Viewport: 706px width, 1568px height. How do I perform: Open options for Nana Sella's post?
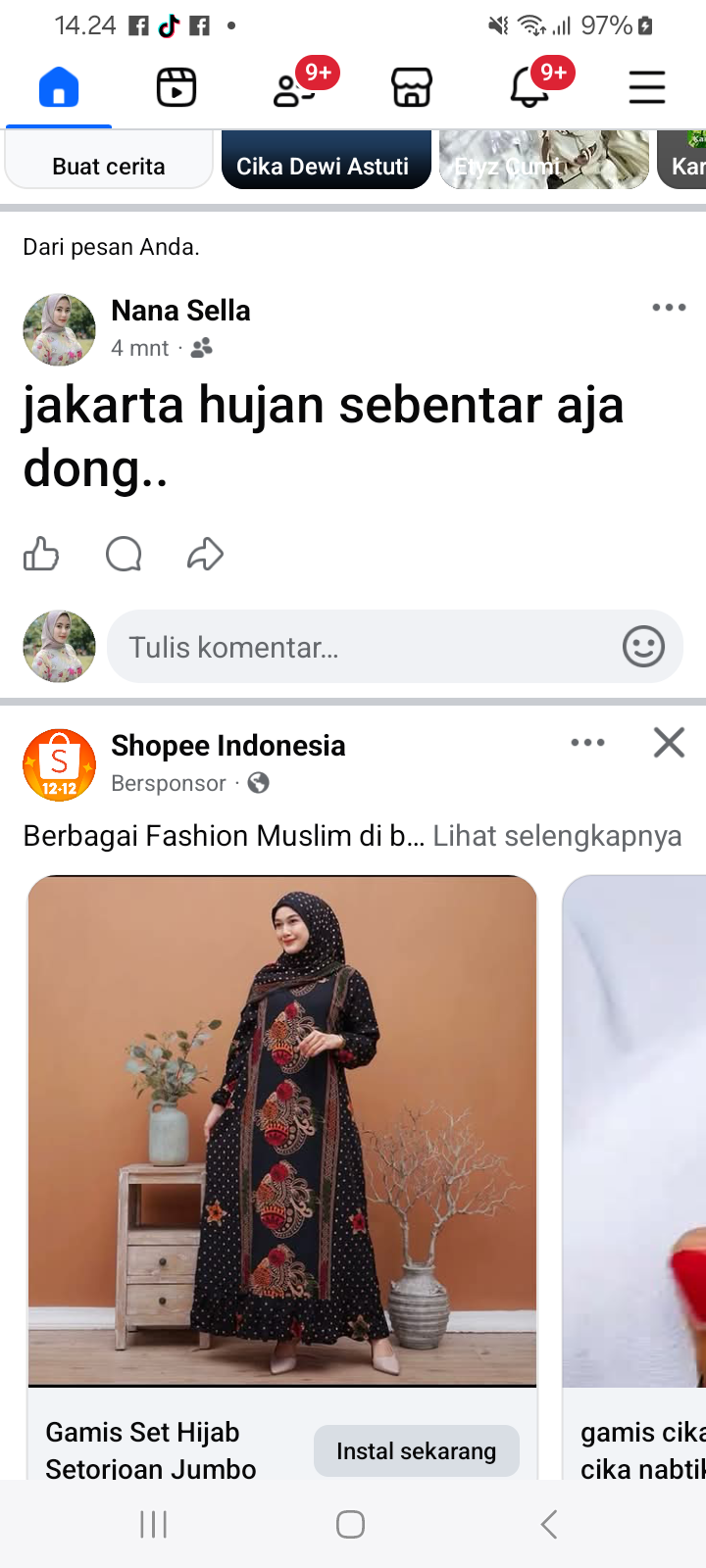(x=669, y=308)
